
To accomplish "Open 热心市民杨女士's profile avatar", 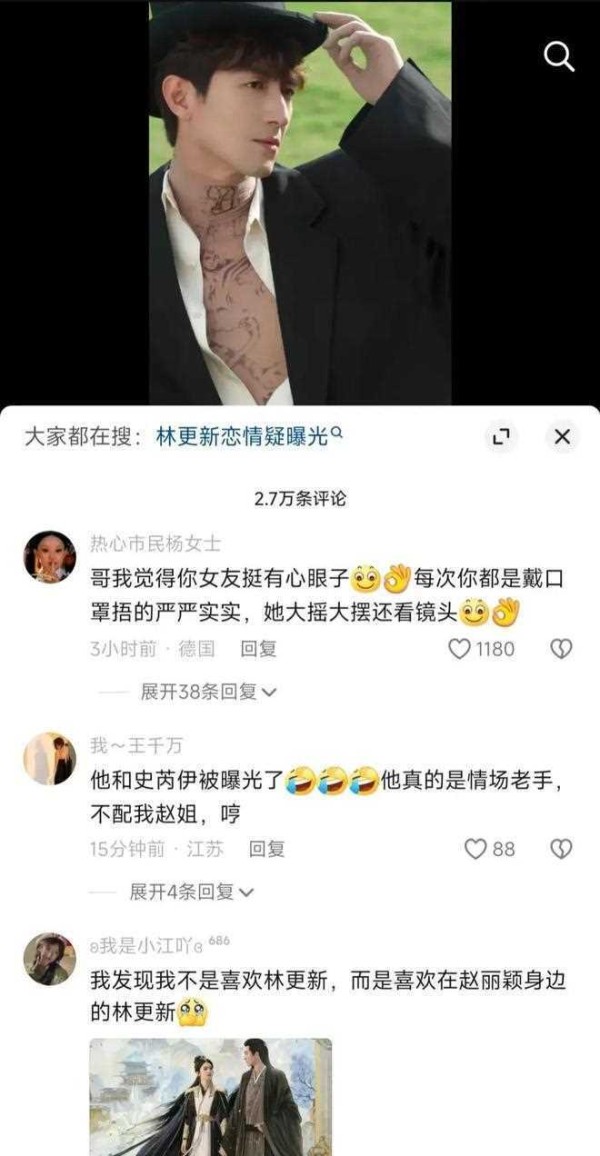I will [49, 557].
